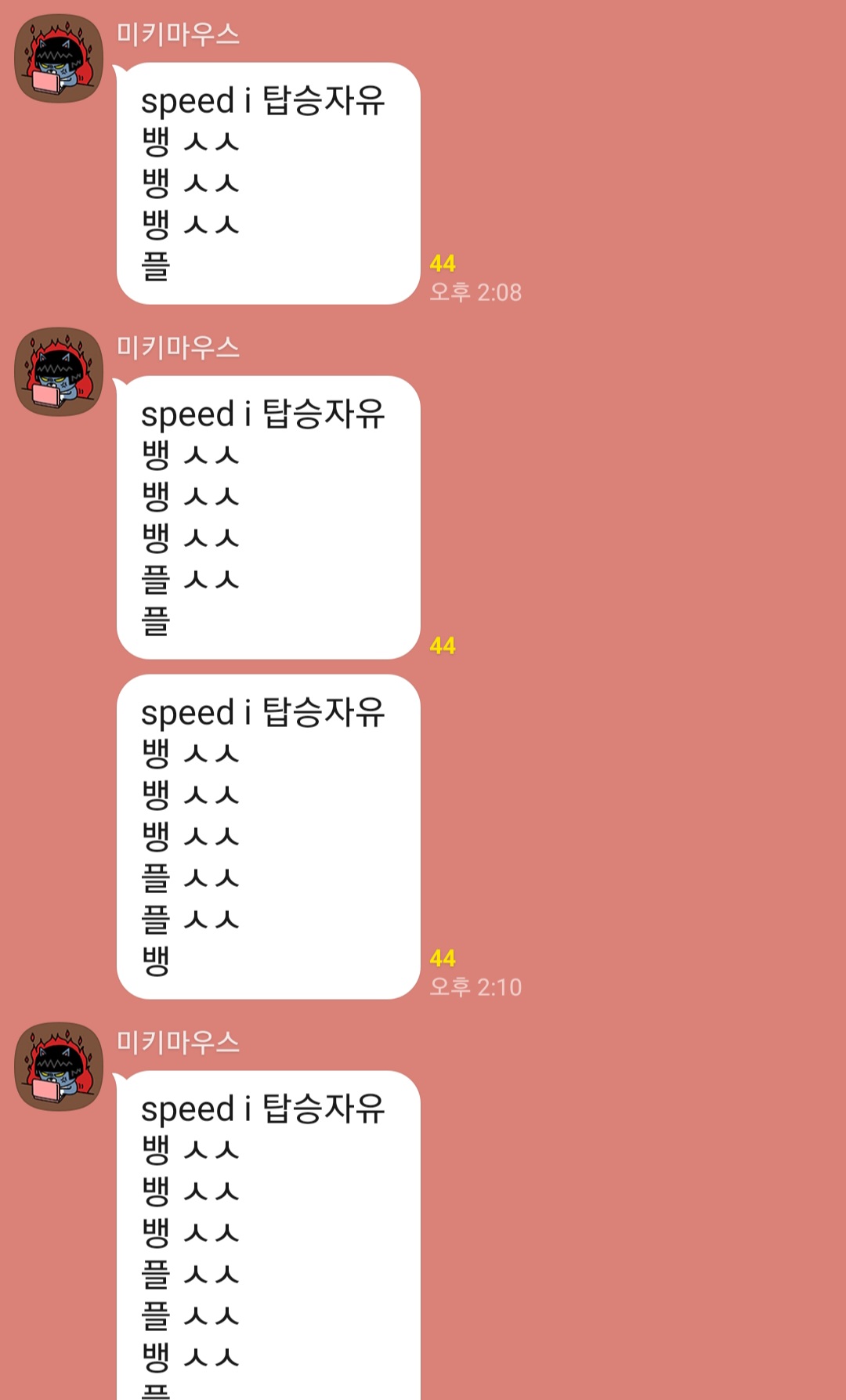Open 미키마우스 avatar of the 오후 2:10 message group
This screenshot has height=1400, width=846.
[59, 371]
